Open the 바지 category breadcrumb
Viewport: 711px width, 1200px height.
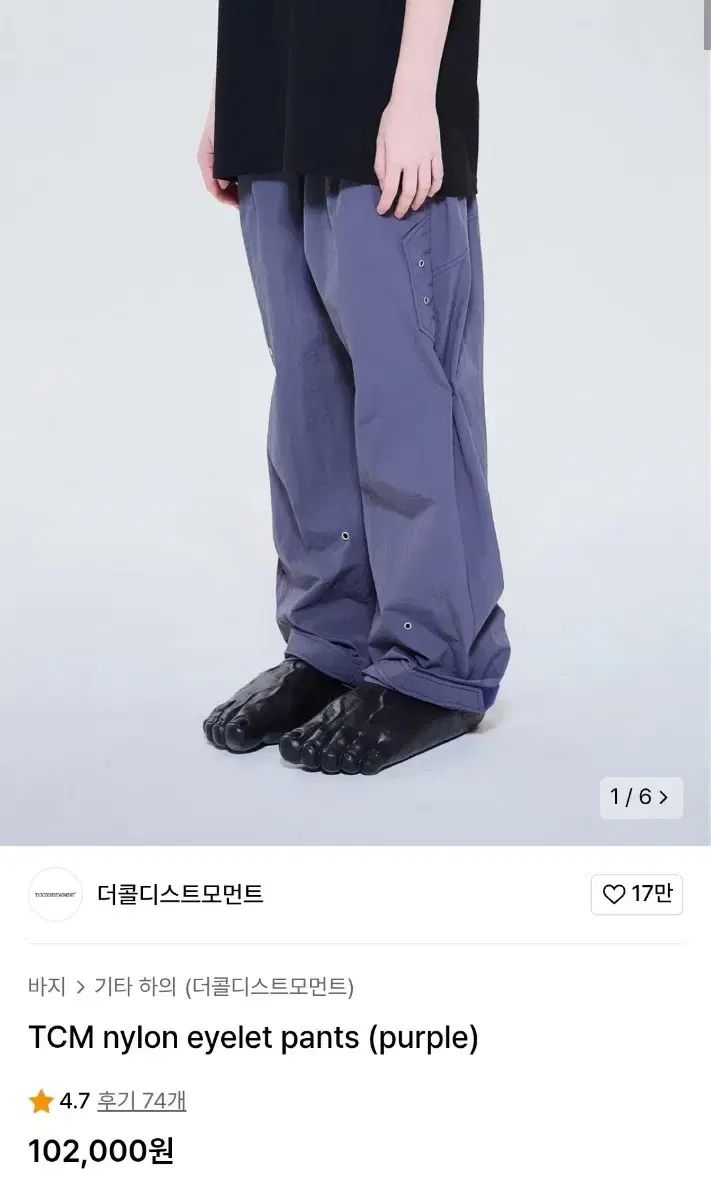(46, 986)
